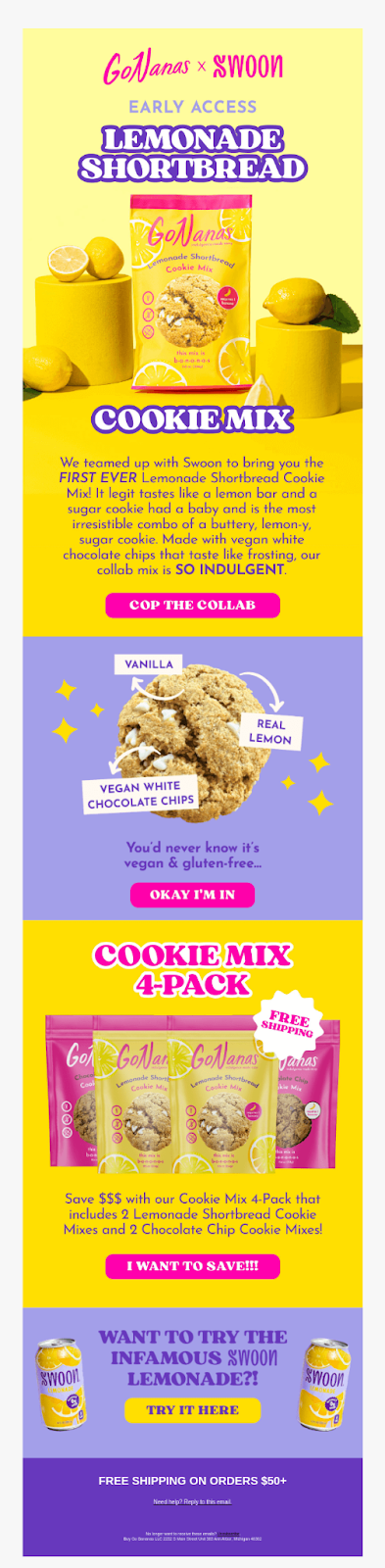Open the TRY IT HERE lemonade button
The height and width of the screenshot is (1568, 385).
192,1409
